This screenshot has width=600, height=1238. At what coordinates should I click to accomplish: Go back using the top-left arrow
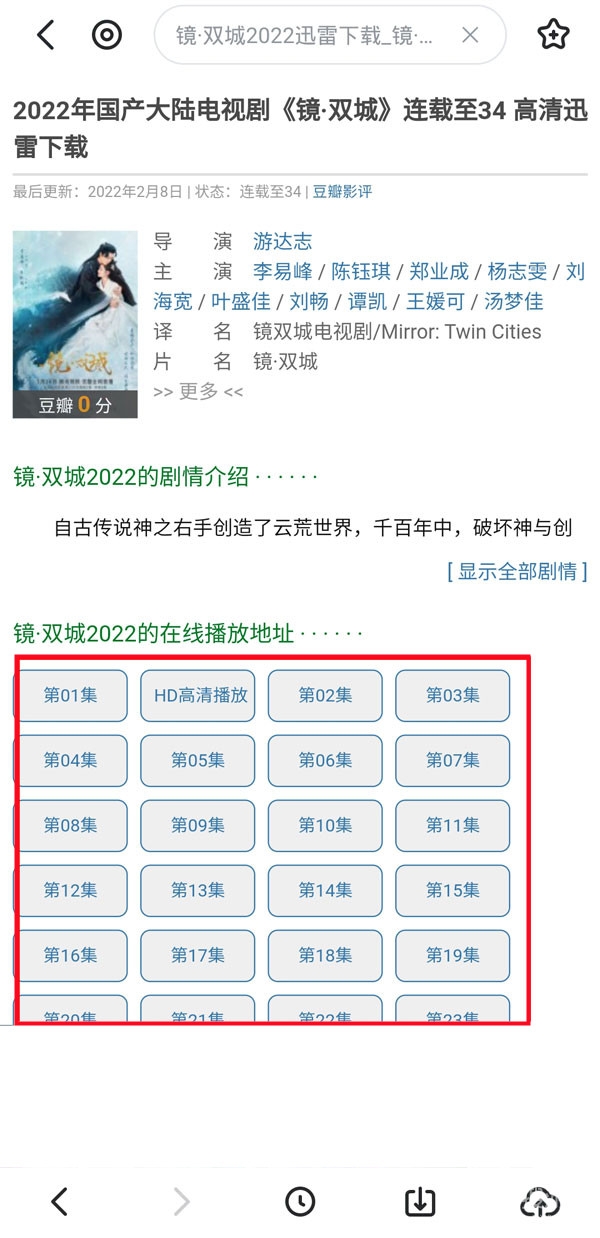coord(45,35)
